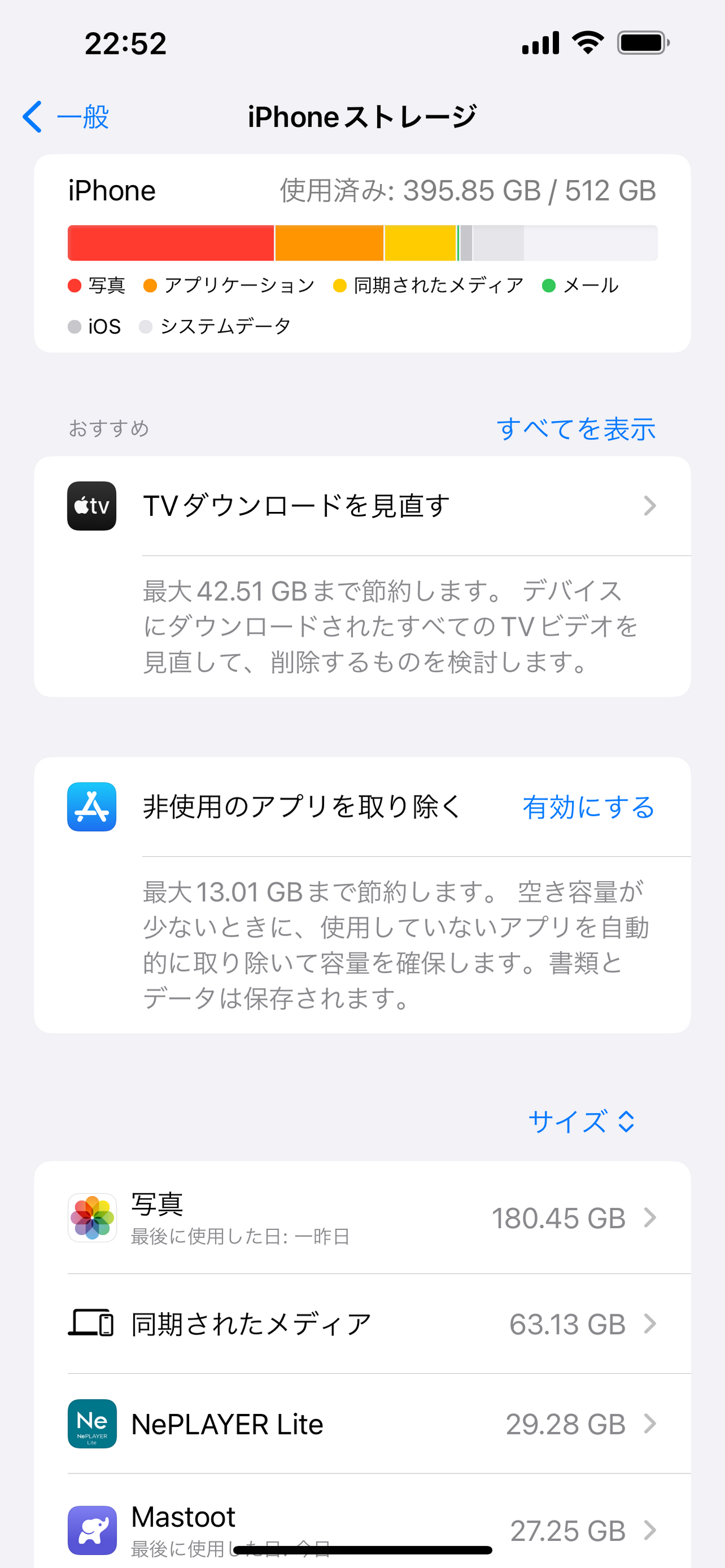Select the 同期されたメディア storage row
This screenshot has height=1568, width=725.
pos(362,1322)
